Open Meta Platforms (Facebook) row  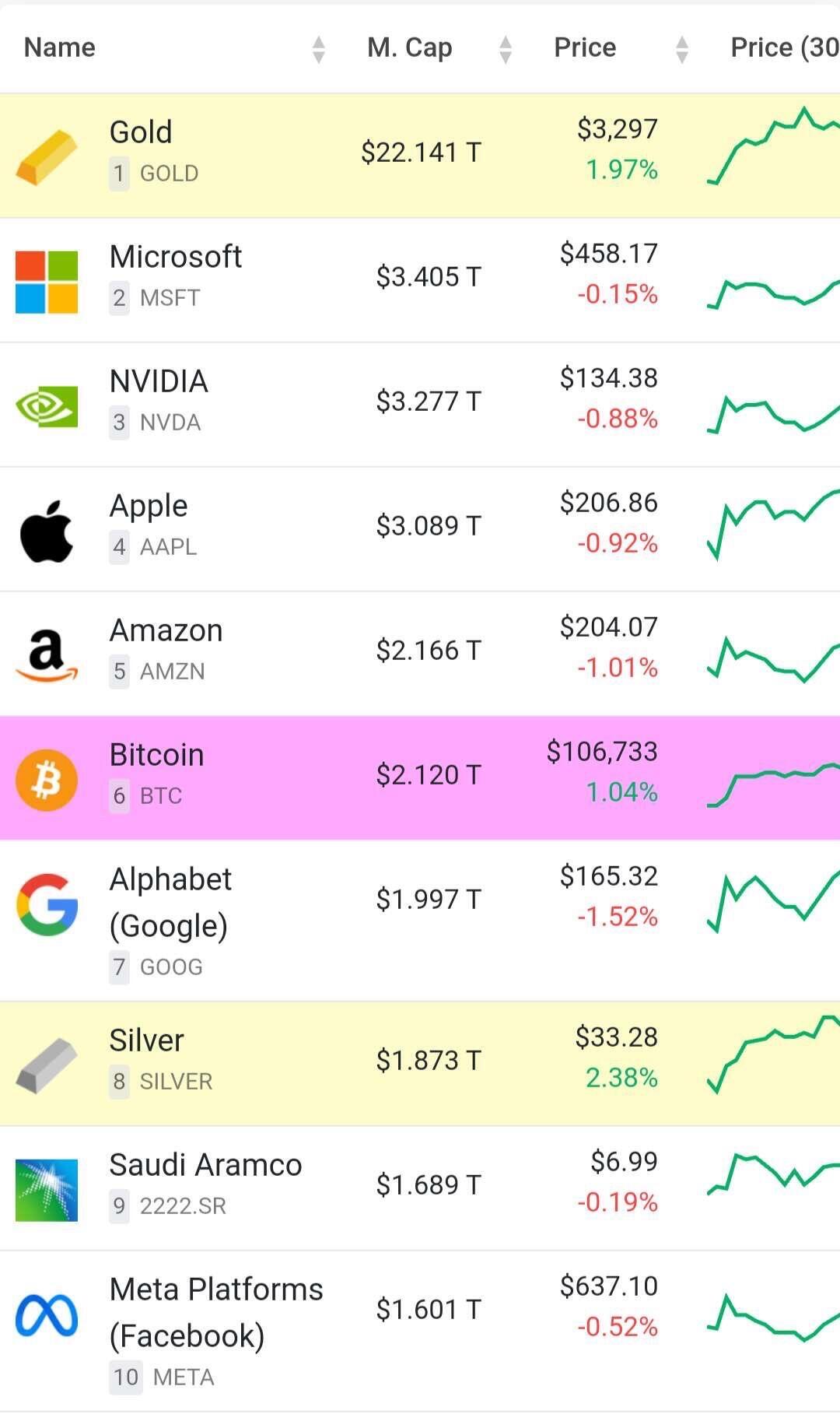pyautogui.click(x=420, y=1331)
